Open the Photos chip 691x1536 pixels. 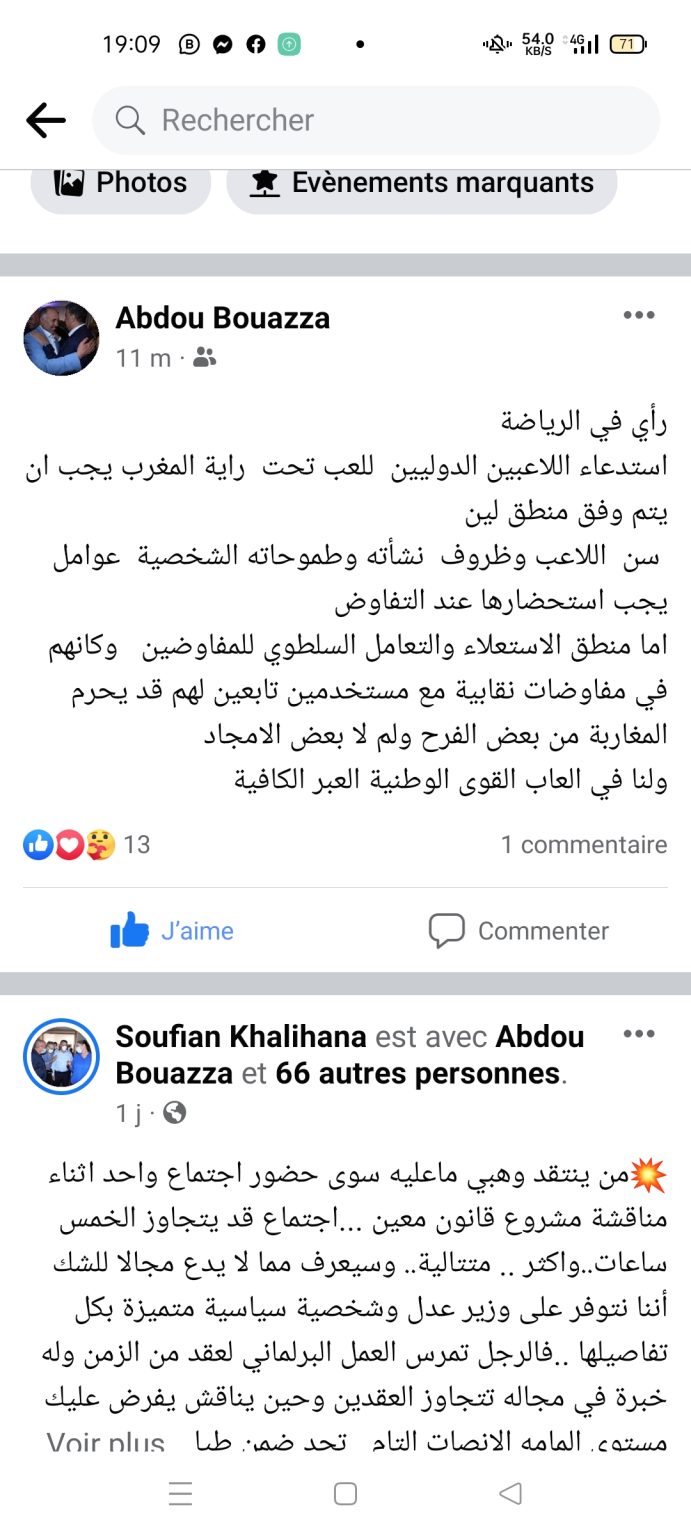[121, 183]
